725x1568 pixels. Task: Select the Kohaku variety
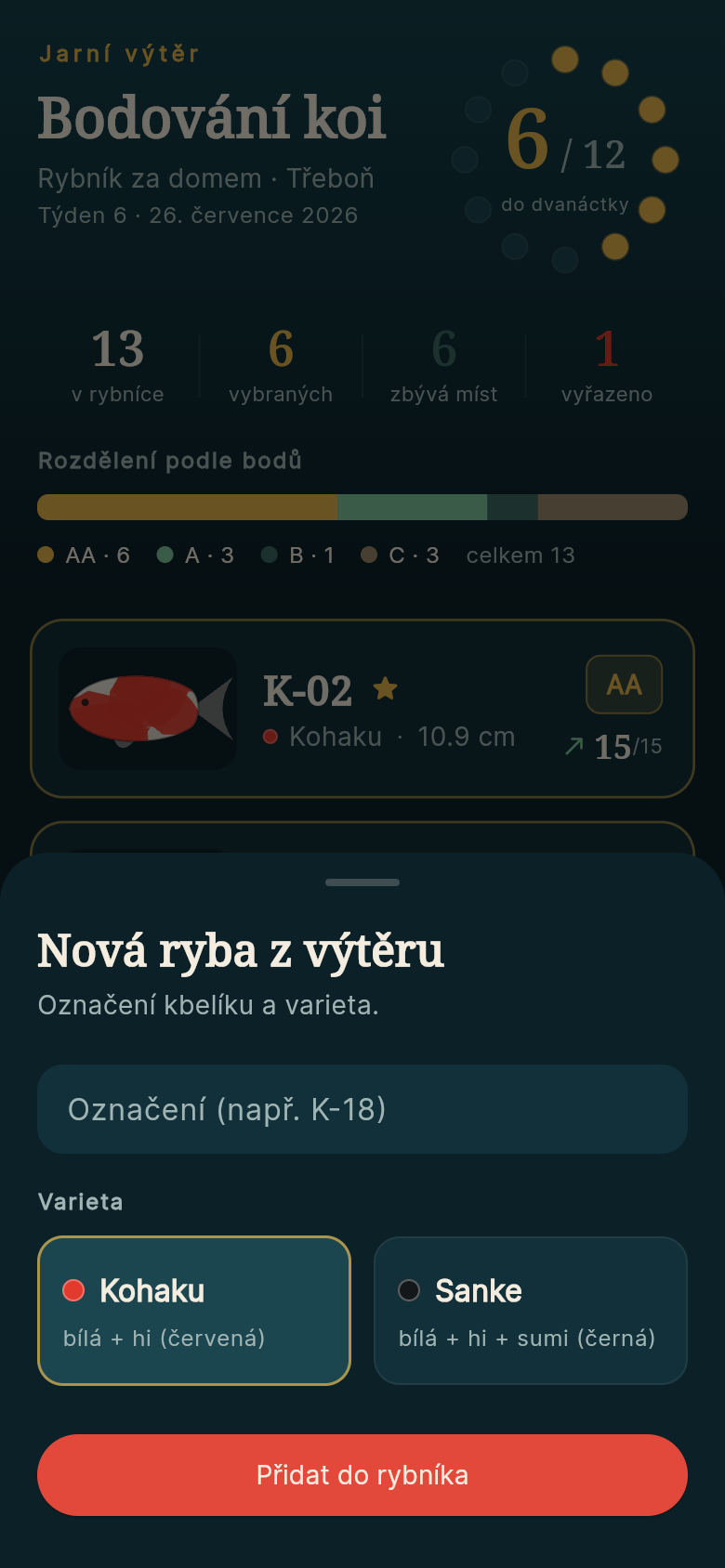(x=194, y=1311)
